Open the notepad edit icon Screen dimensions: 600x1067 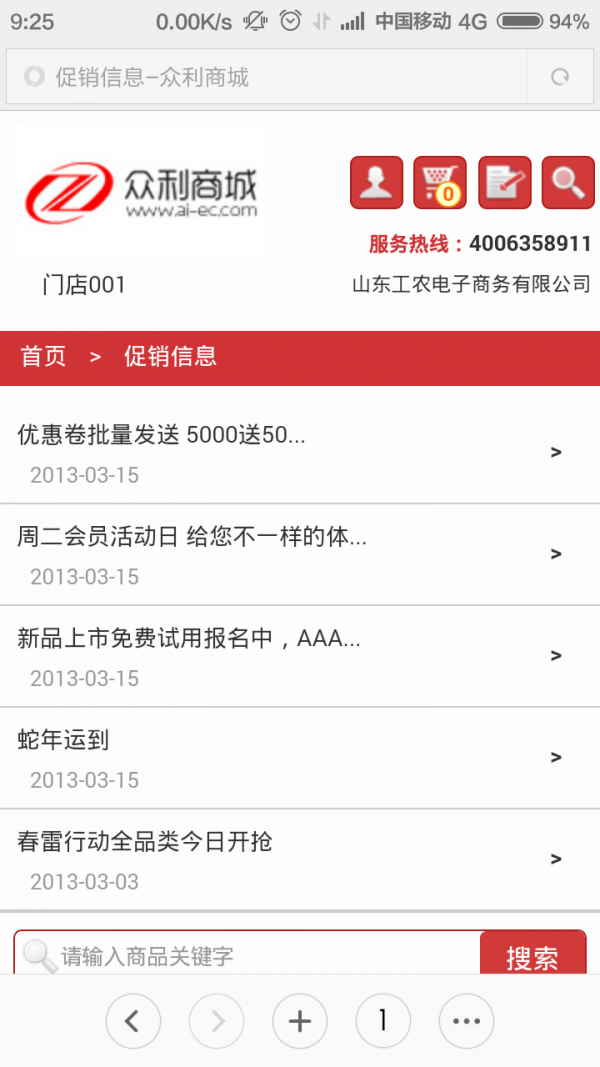tap(504, 183)
